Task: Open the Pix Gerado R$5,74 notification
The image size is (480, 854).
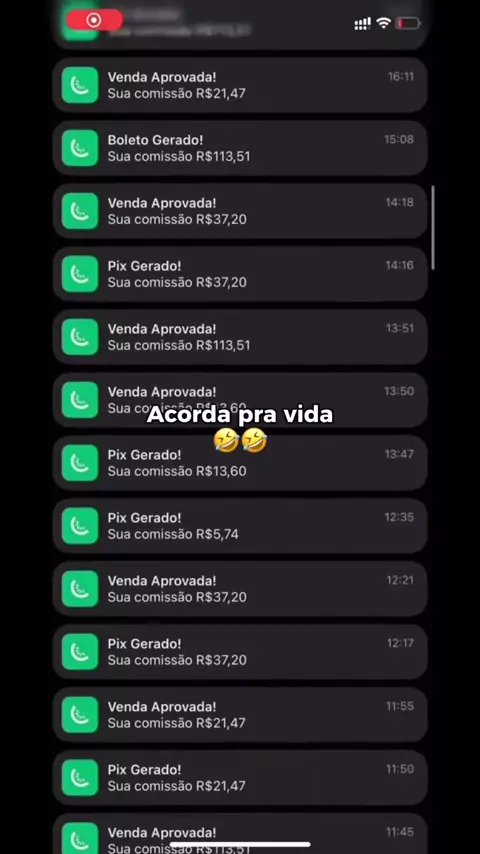Action: click(x=240, y=526)
